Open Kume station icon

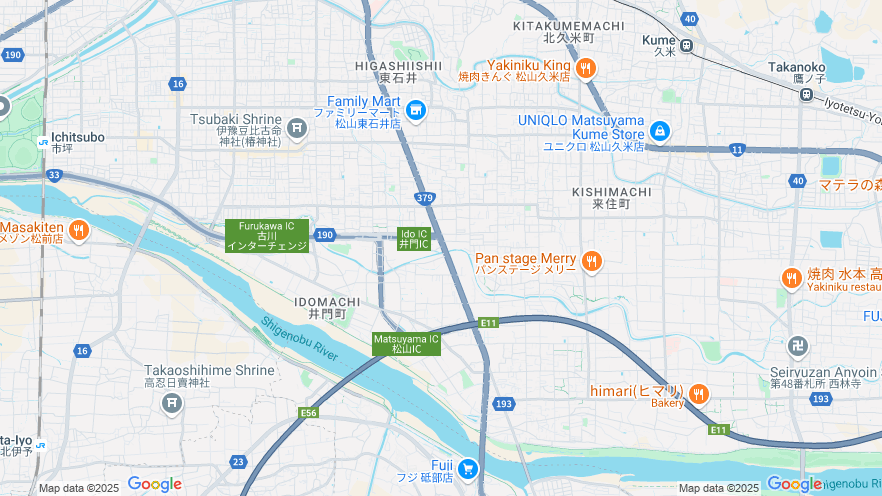click(x=687, y=44)
